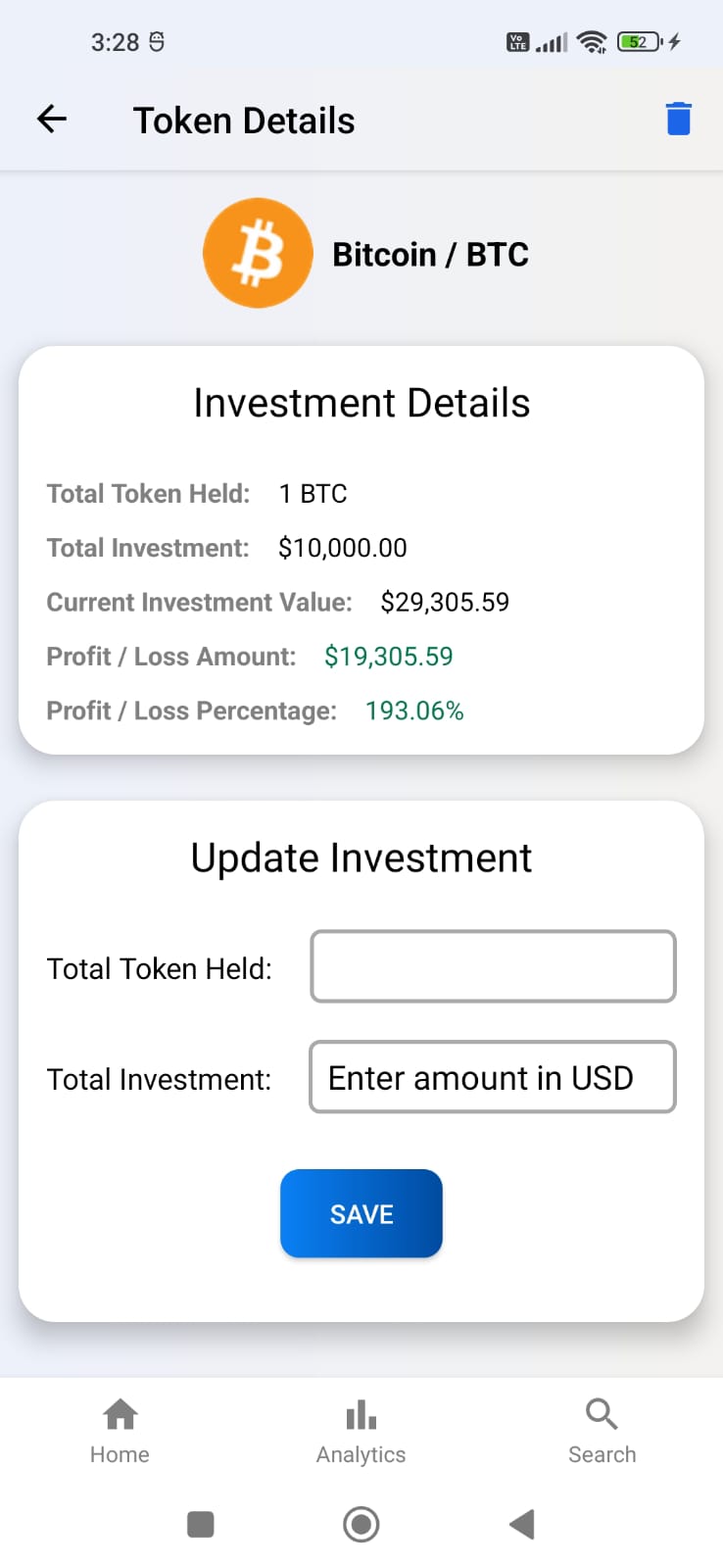Tap the Wi-Fi status icon
The height and width of the screenshot is (1568, 723).
pyautogui.click(x=592, y=41)
